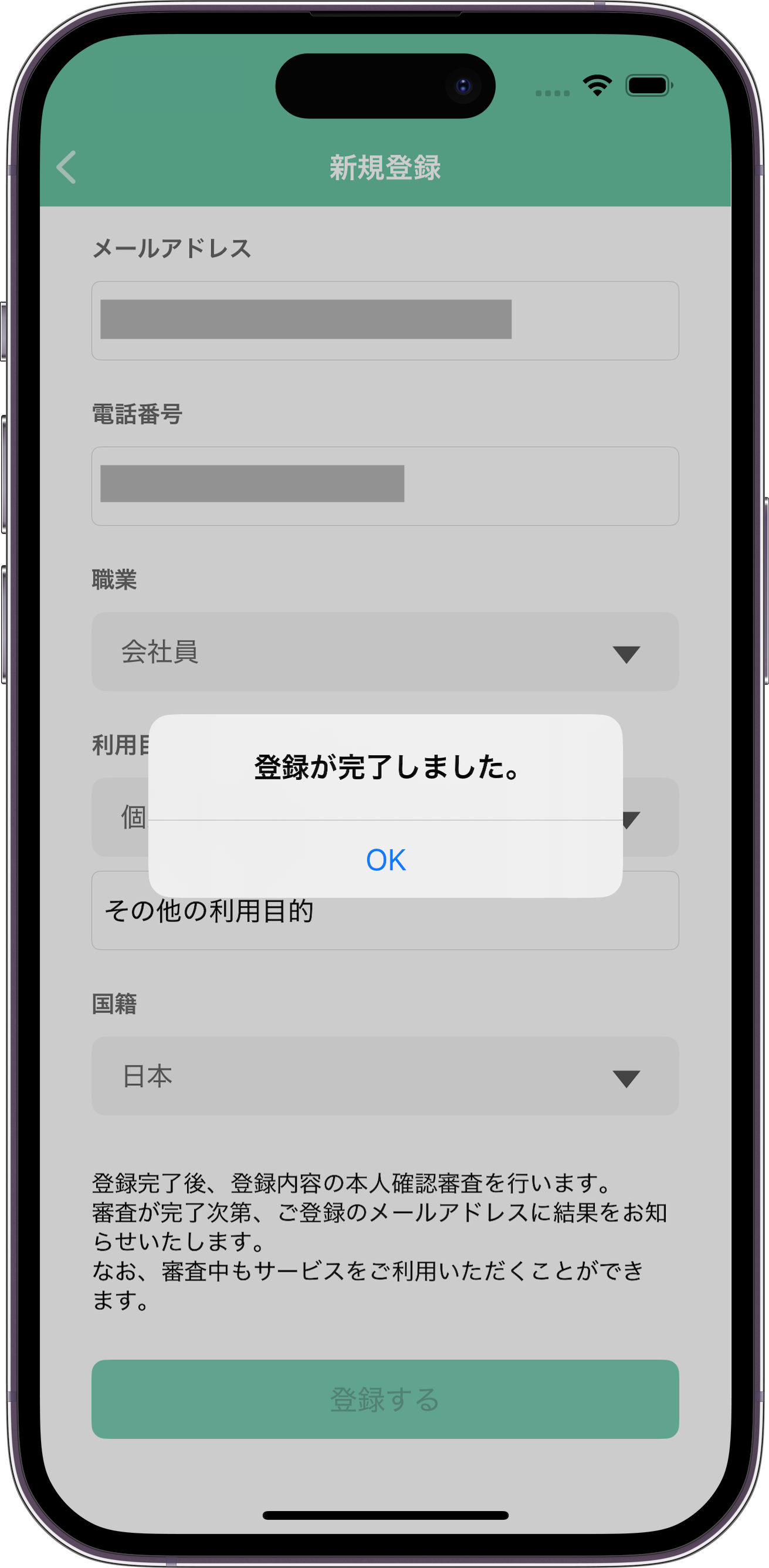Dismiss the registration complete dialog with OK
The width and height of the screenshot is (769, 1568).
point(385,860)
